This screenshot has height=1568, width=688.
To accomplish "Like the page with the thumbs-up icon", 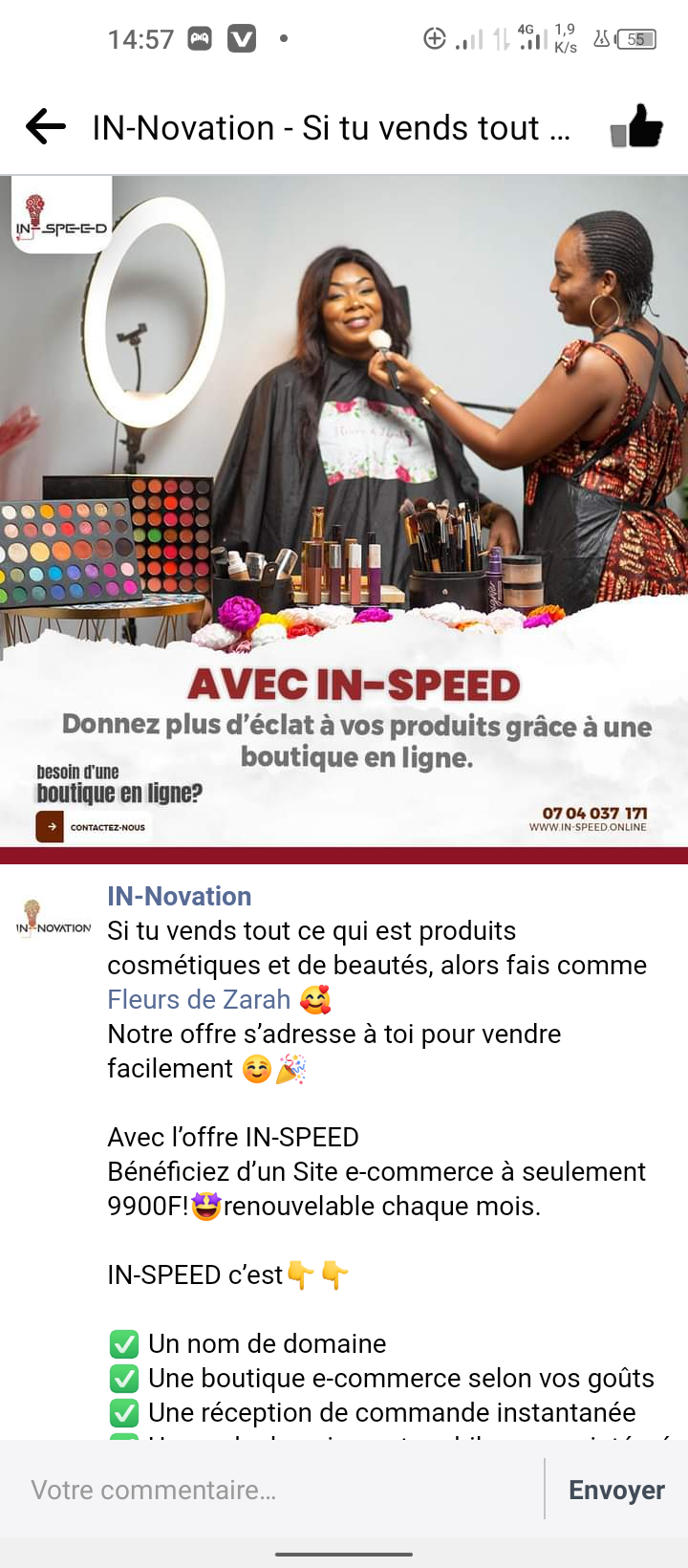I will tap(636, 126).
